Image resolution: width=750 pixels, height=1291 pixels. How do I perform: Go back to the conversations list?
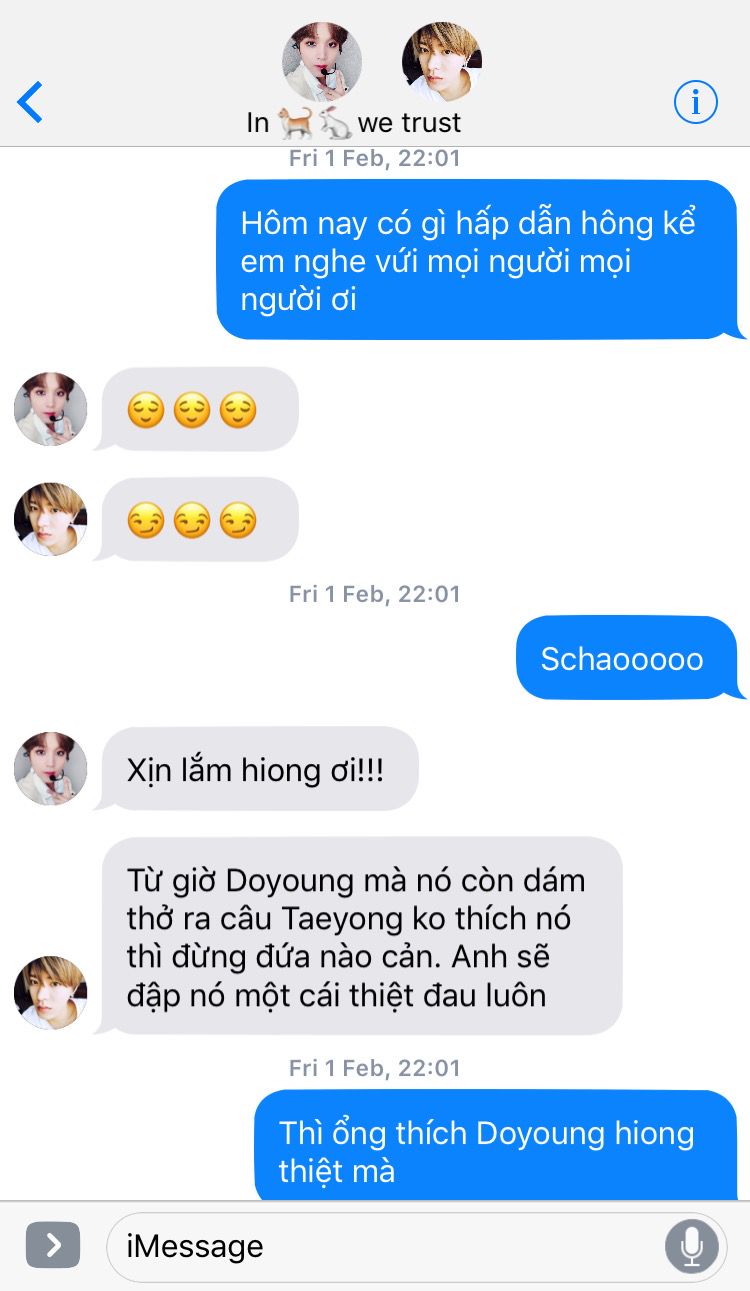pos(31,102)
